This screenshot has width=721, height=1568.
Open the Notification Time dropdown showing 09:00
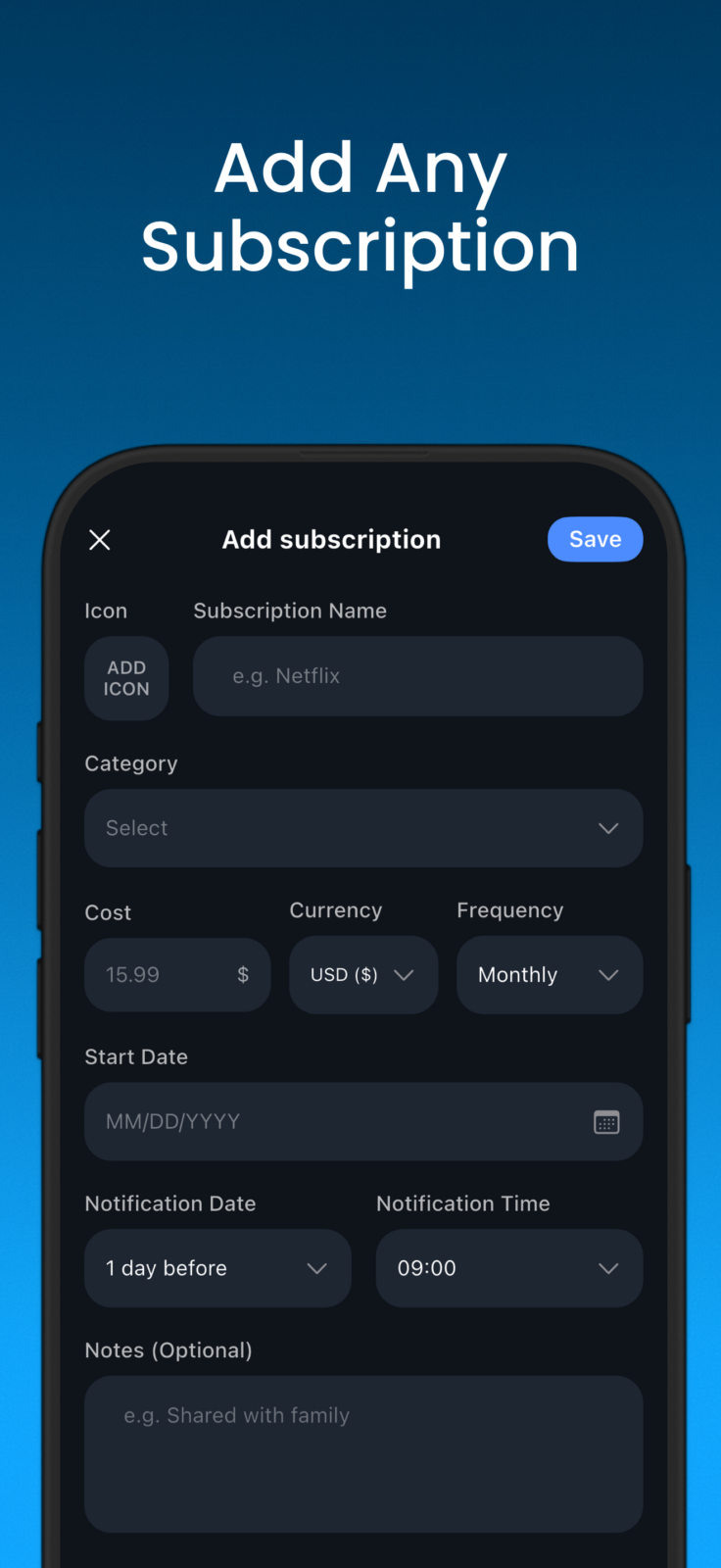click(x=508, y=1268)
